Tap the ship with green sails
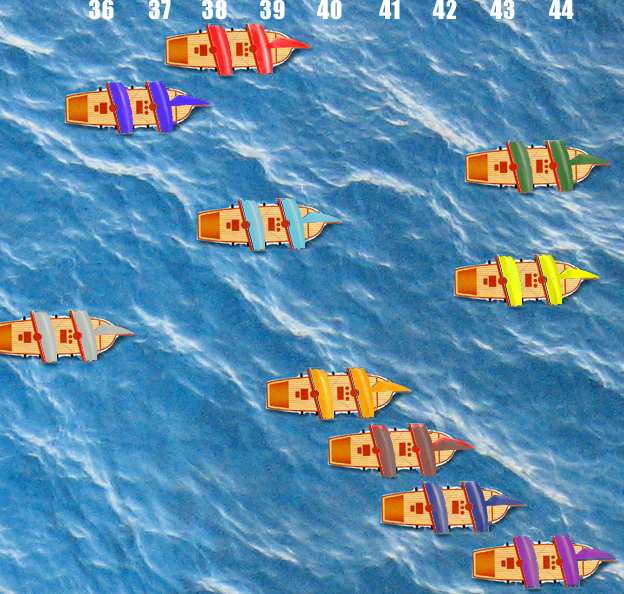 535,166
